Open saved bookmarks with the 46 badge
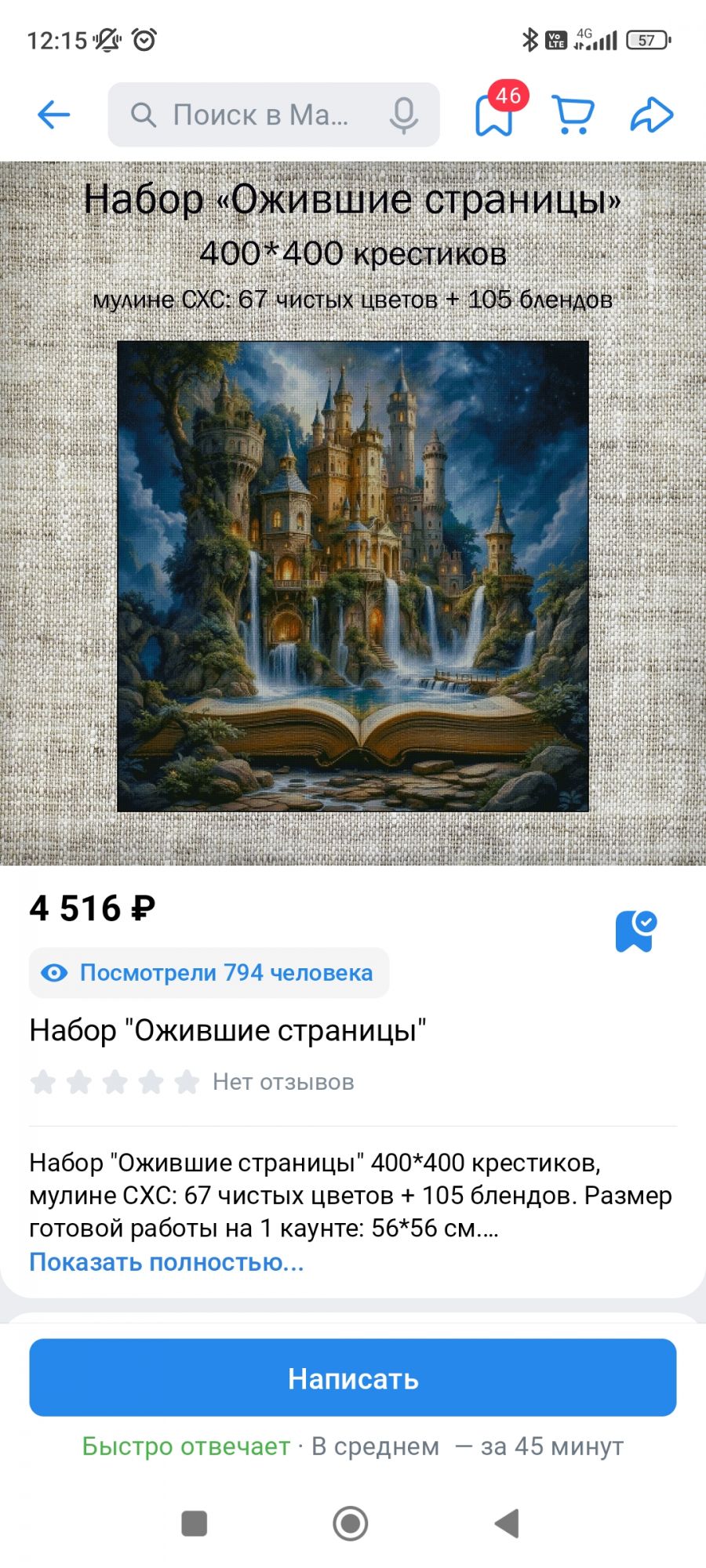 pyautogui.click(x=494, y=115)
